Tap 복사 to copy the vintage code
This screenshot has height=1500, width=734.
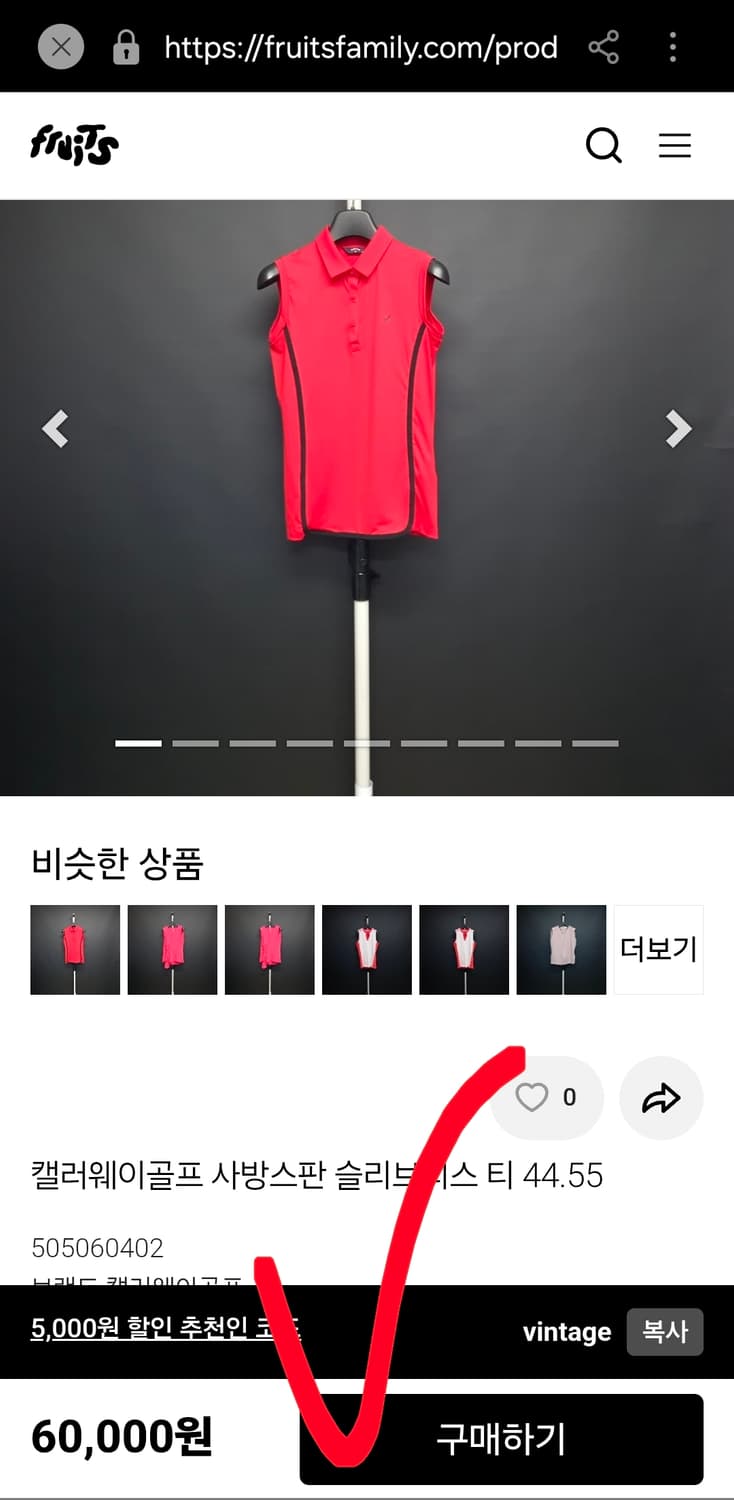click(x=665, y=1332)
